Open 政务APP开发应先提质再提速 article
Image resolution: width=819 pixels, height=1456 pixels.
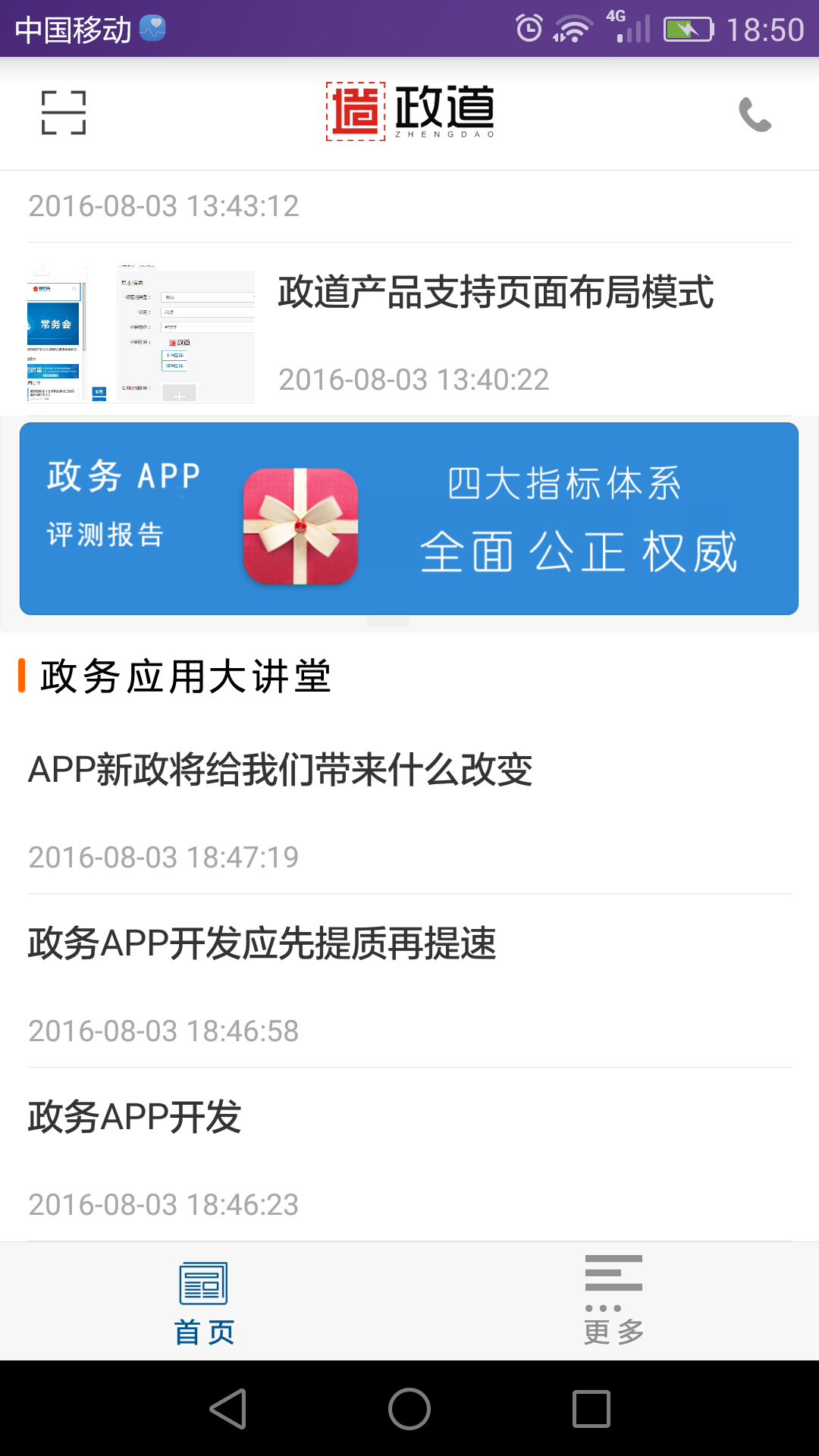(x=262, y=944)
